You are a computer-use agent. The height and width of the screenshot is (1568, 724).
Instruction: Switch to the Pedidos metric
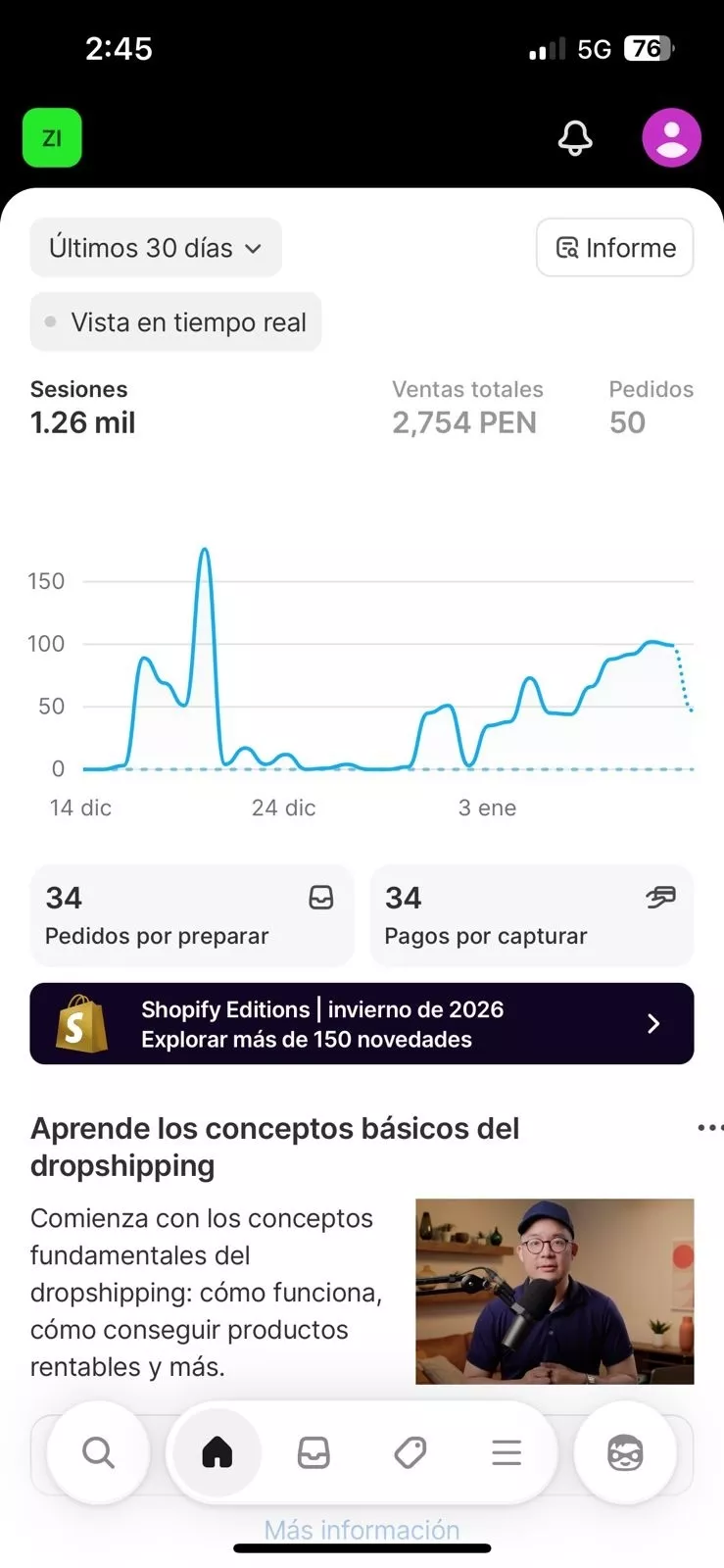651,408
